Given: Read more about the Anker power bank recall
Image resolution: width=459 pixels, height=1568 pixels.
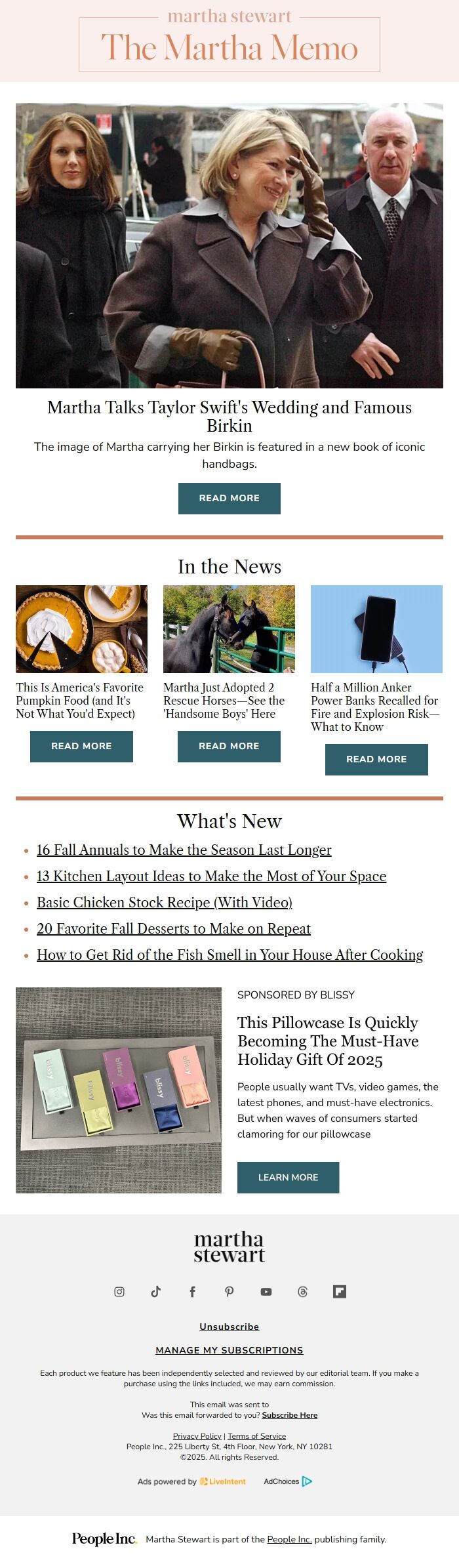Looking at the screenshot, I should pyautogui.click(x=376, y=759).
